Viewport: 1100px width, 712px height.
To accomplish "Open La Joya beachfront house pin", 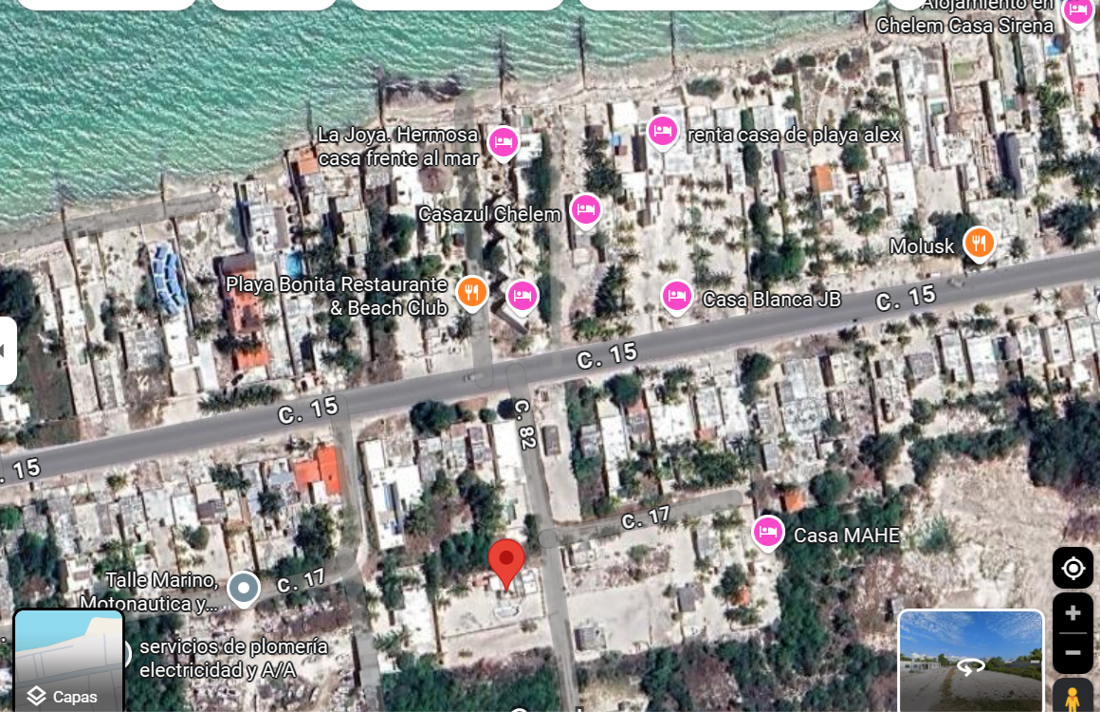I will pyautogui.click(x=503, y=142).
